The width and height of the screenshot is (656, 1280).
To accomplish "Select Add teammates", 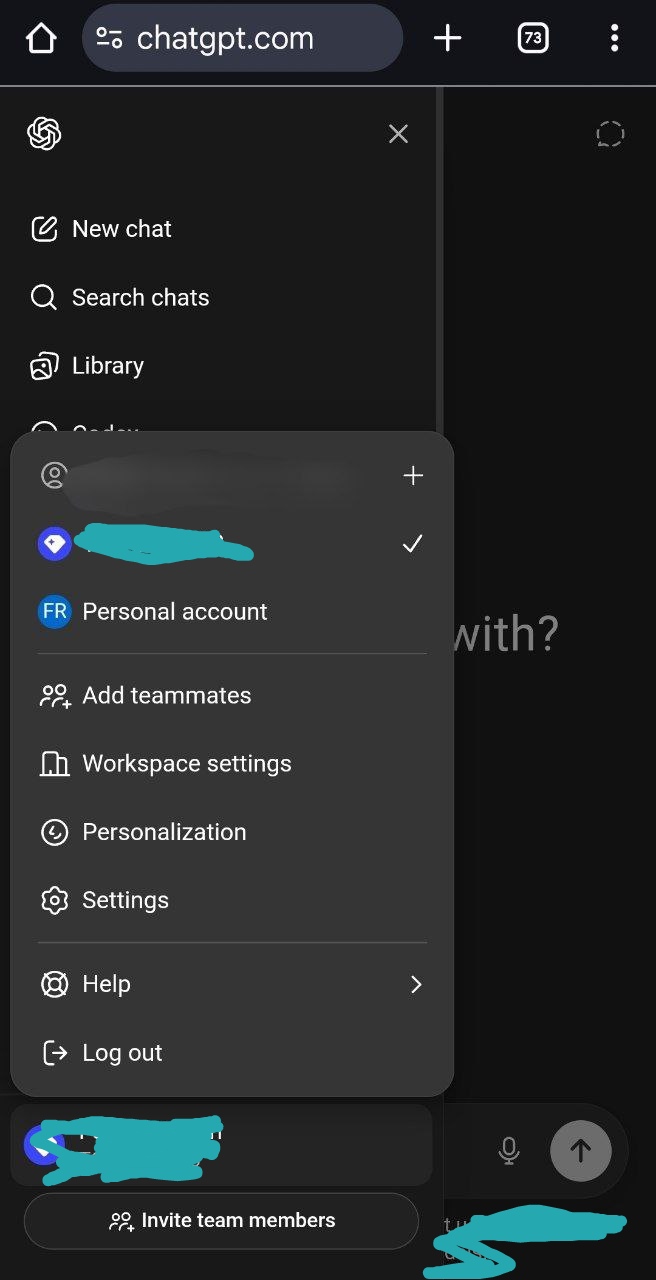I will pyautogui.click(x=166, y=696).
